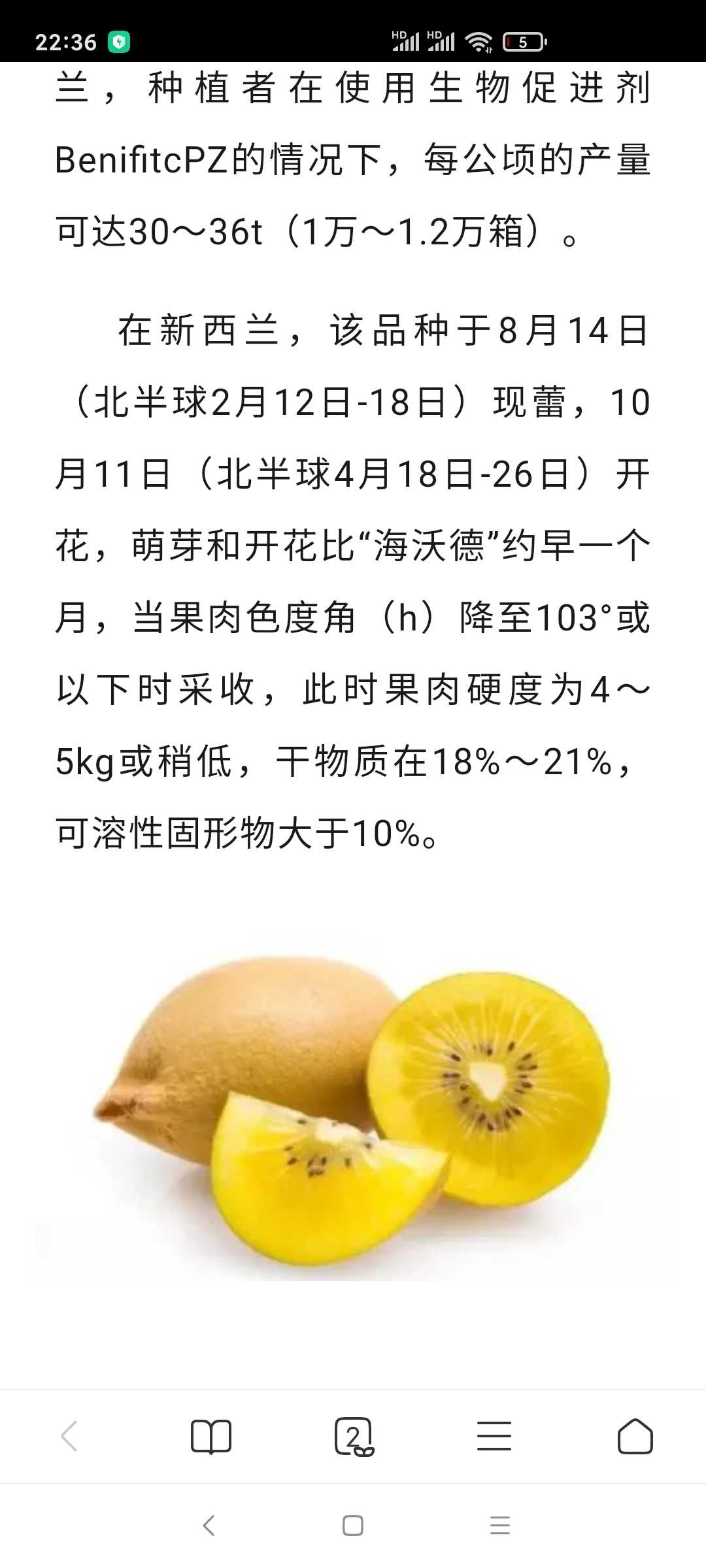The height and width of the screenshot is (1568, 706).
Task: Go to the browser home page
Action: (x=635, y=1436)
